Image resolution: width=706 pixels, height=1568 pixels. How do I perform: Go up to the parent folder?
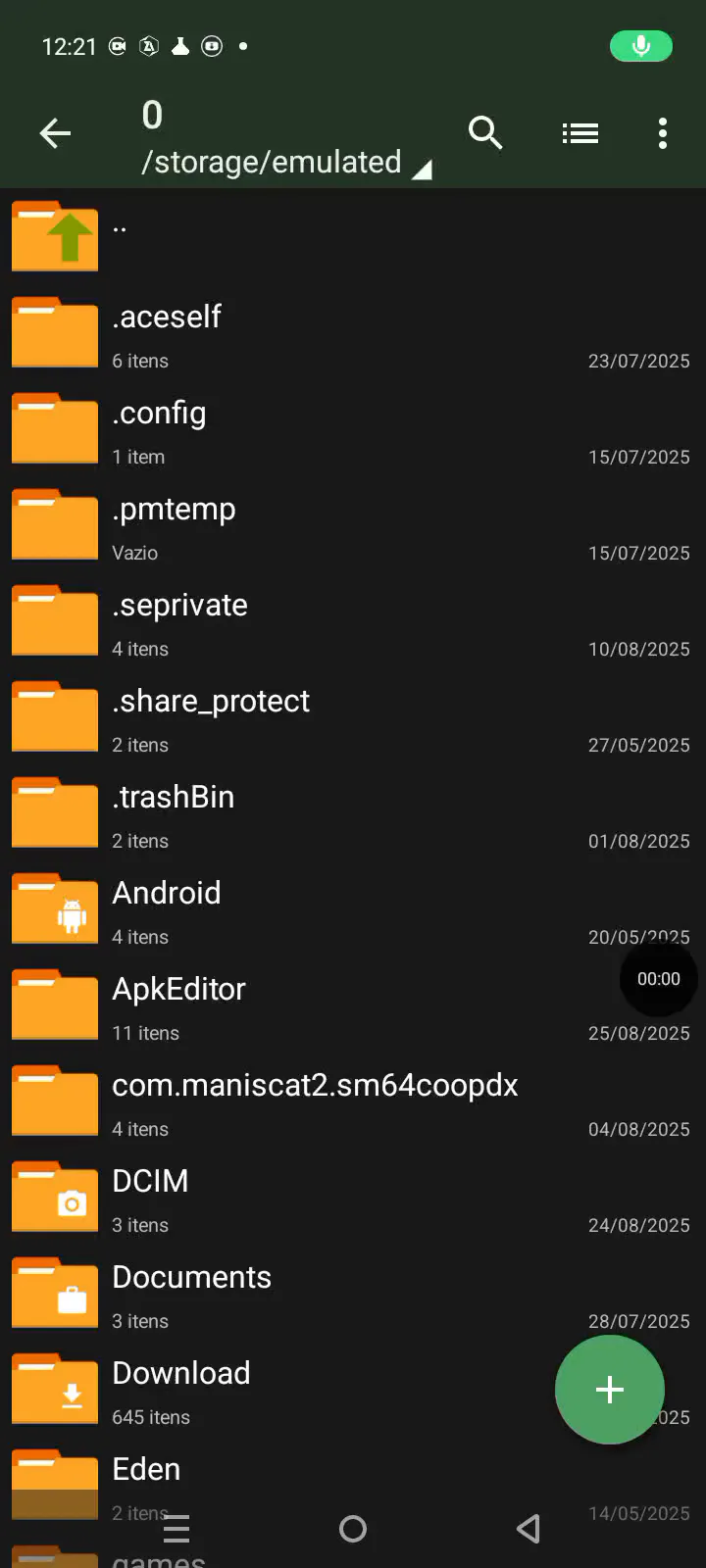pos(353,236)
